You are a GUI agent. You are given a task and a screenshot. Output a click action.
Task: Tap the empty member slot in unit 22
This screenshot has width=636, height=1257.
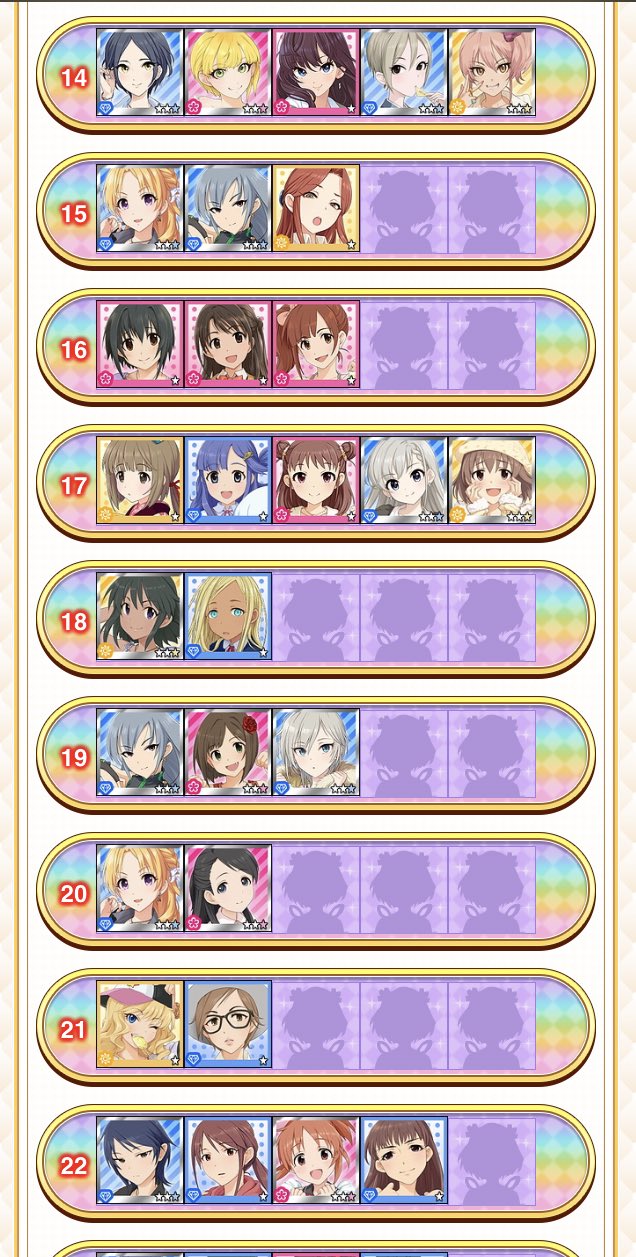491,1160
